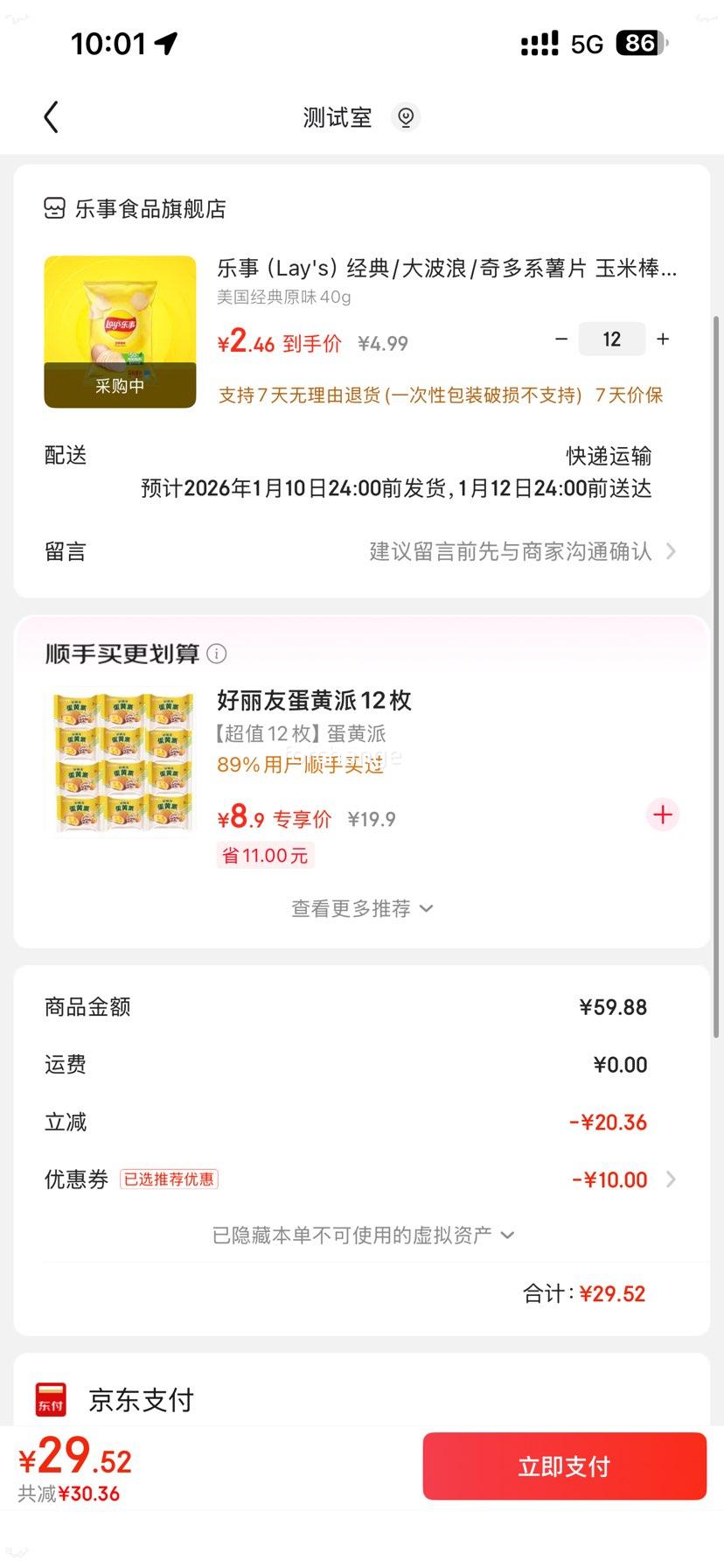Open the 留言 message entry arrow

click(670, 551)
